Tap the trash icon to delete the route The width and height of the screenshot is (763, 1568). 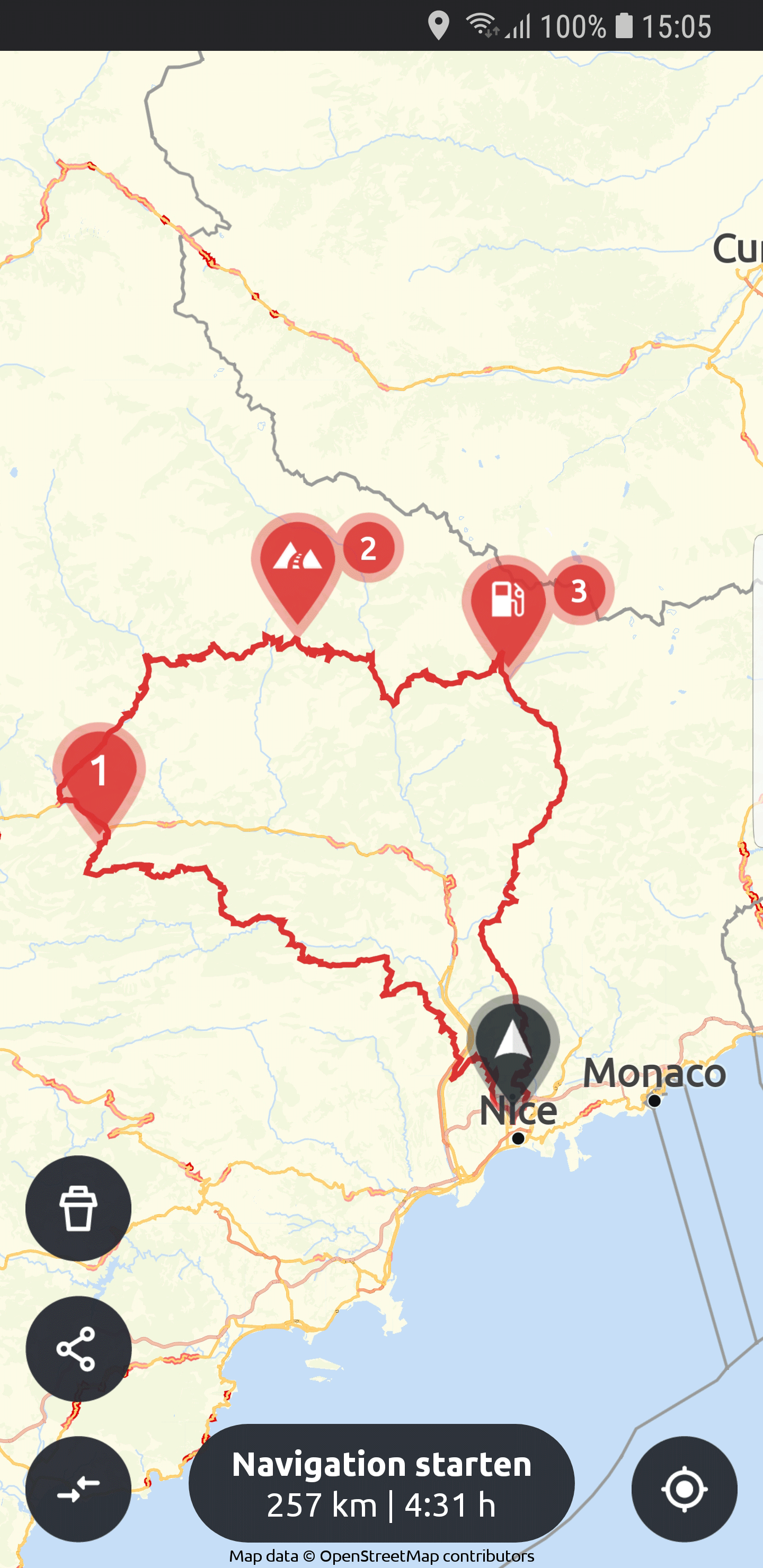(78, 1208)
